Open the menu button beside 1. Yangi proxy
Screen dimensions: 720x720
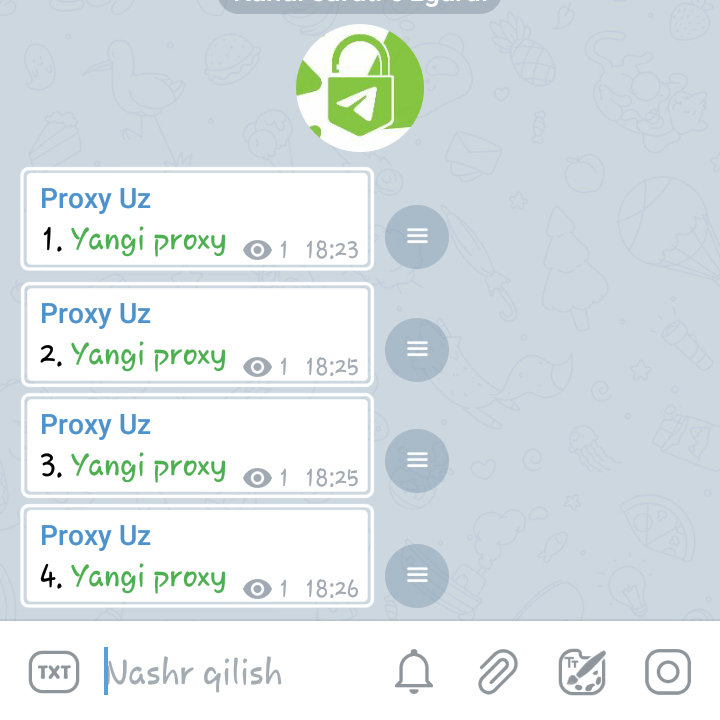417,236
